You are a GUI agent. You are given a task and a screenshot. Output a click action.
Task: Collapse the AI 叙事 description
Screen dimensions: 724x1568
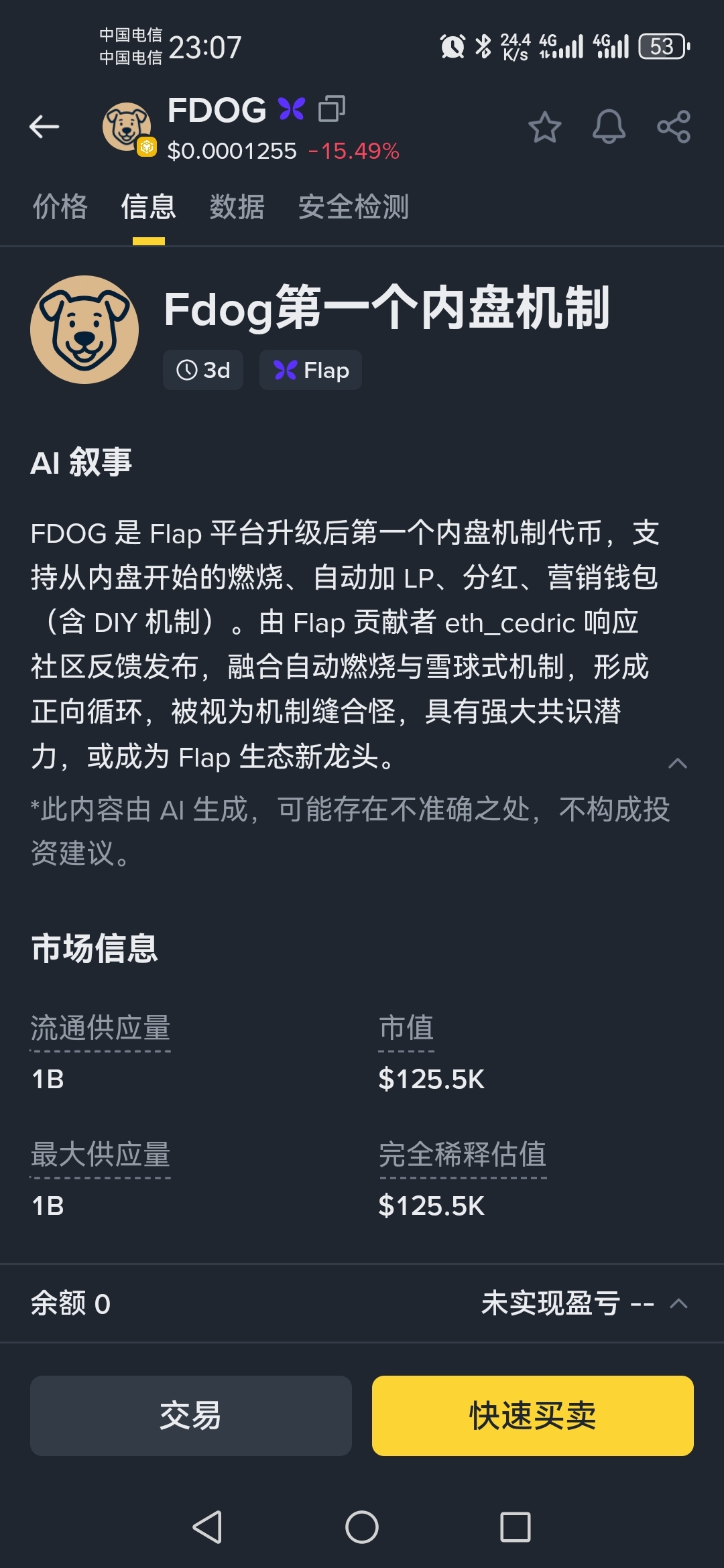[x=678, y=763]
